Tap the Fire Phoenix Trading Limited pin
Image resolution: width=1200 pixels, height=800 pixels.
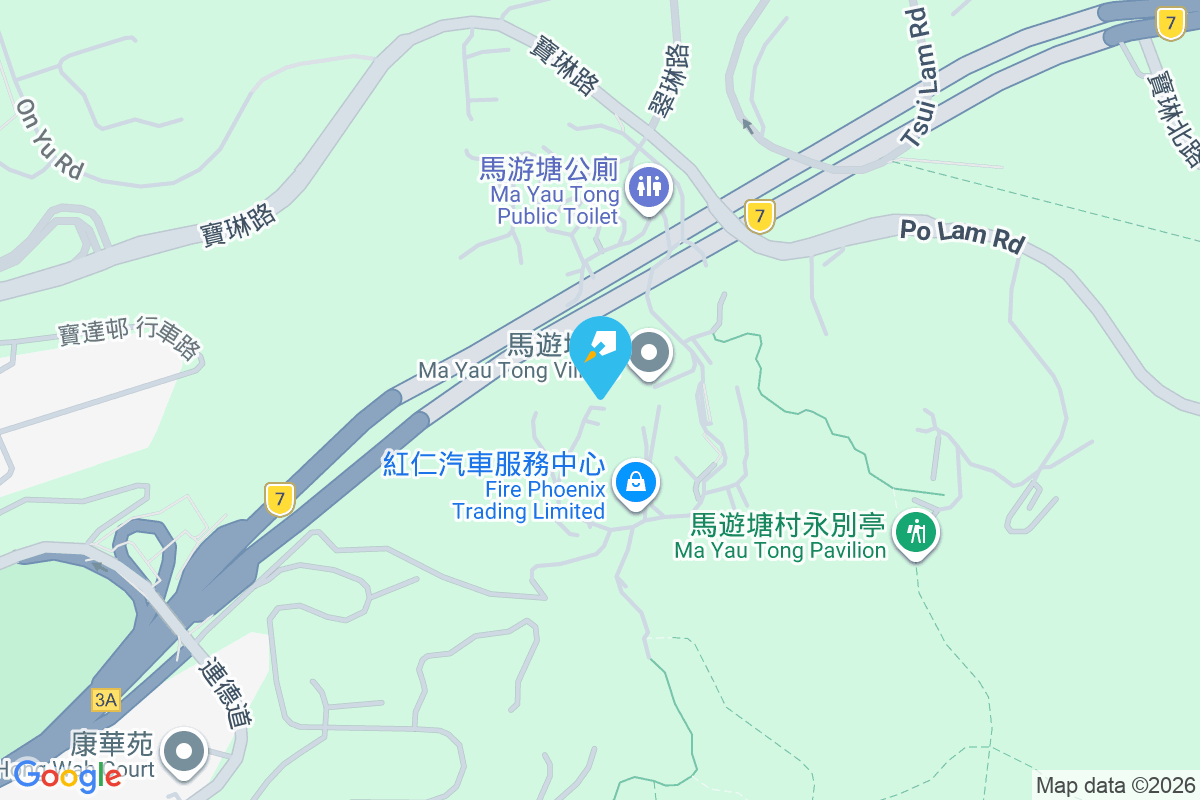[x=635, y=483]
